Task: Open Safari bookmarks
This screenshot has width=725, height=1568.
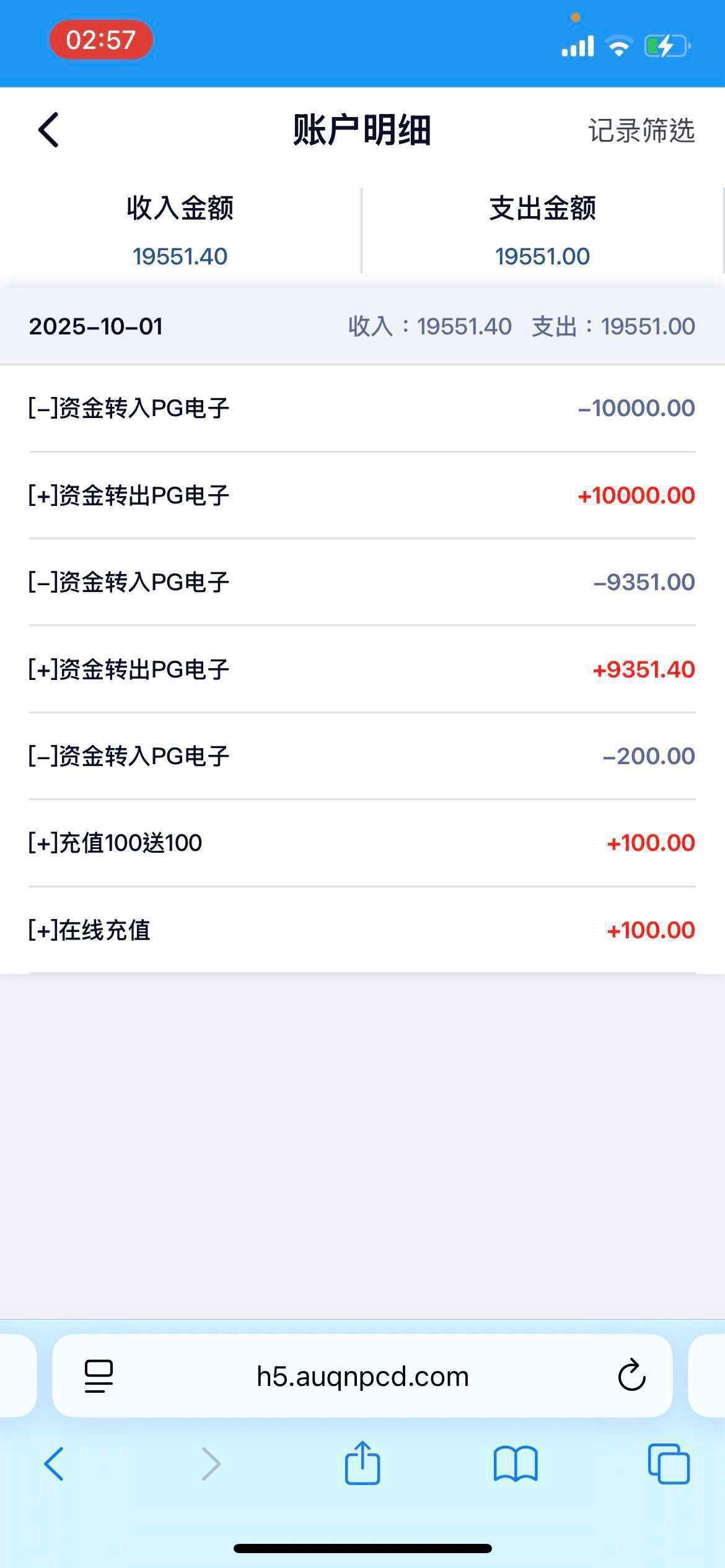Action: [516, 1464]
